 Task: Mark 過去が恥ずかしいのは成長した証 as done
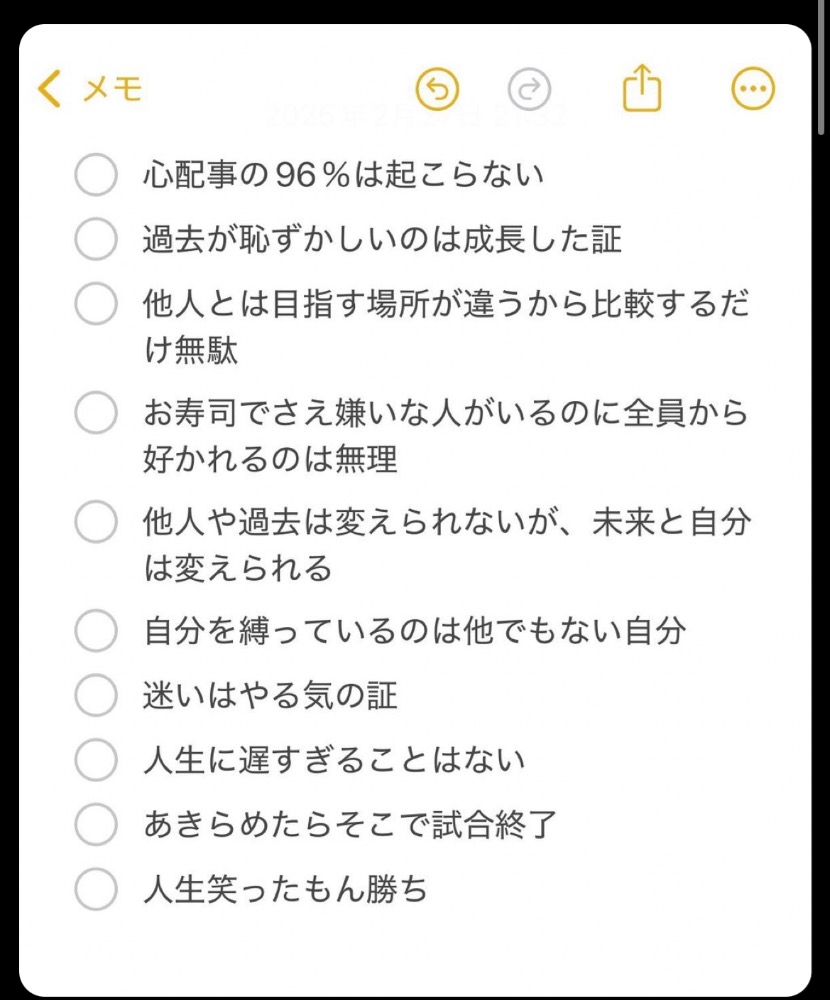(x=96, y=239)
